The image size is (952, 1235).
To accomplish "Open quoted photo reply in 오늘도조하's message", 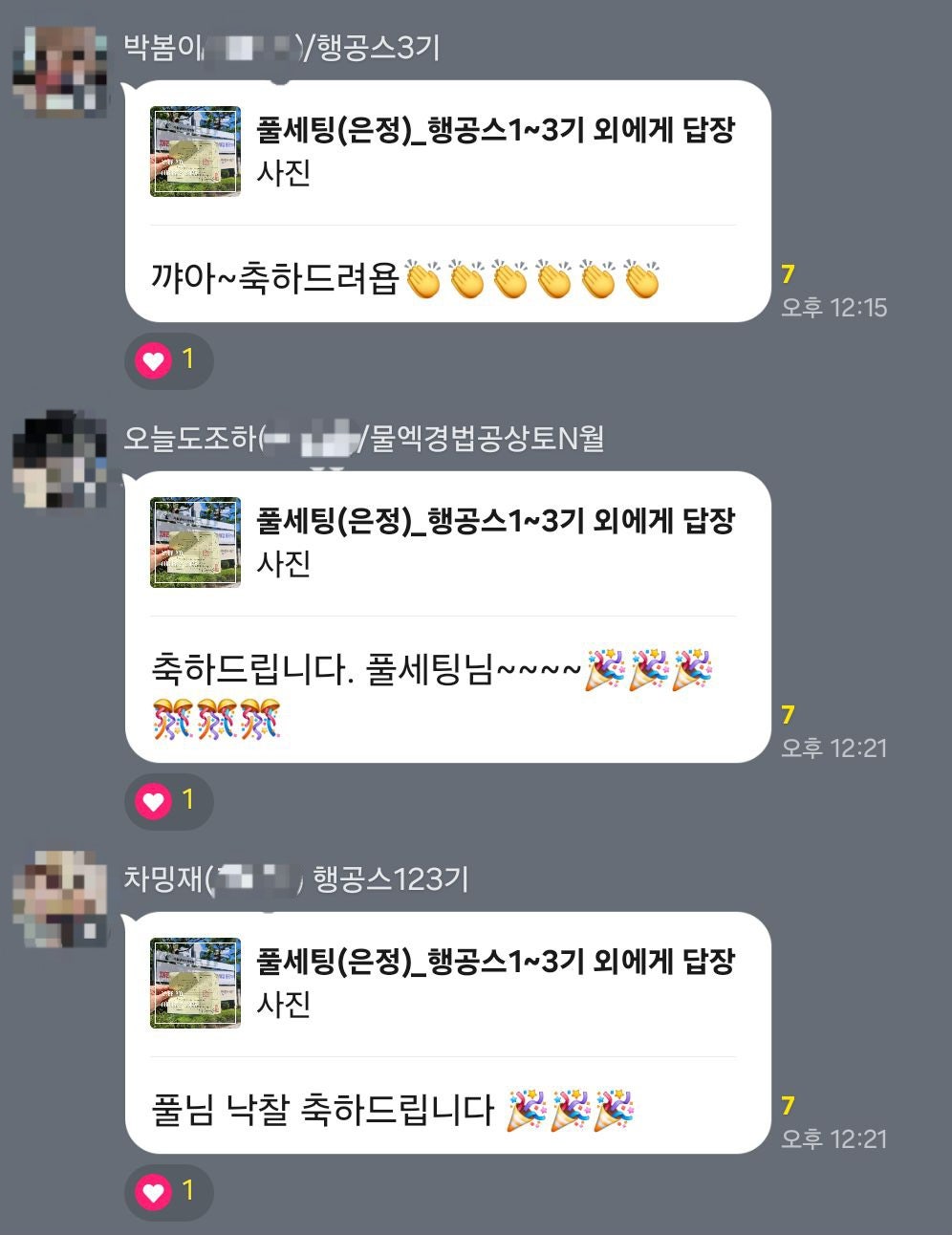I will pos(196,542).
